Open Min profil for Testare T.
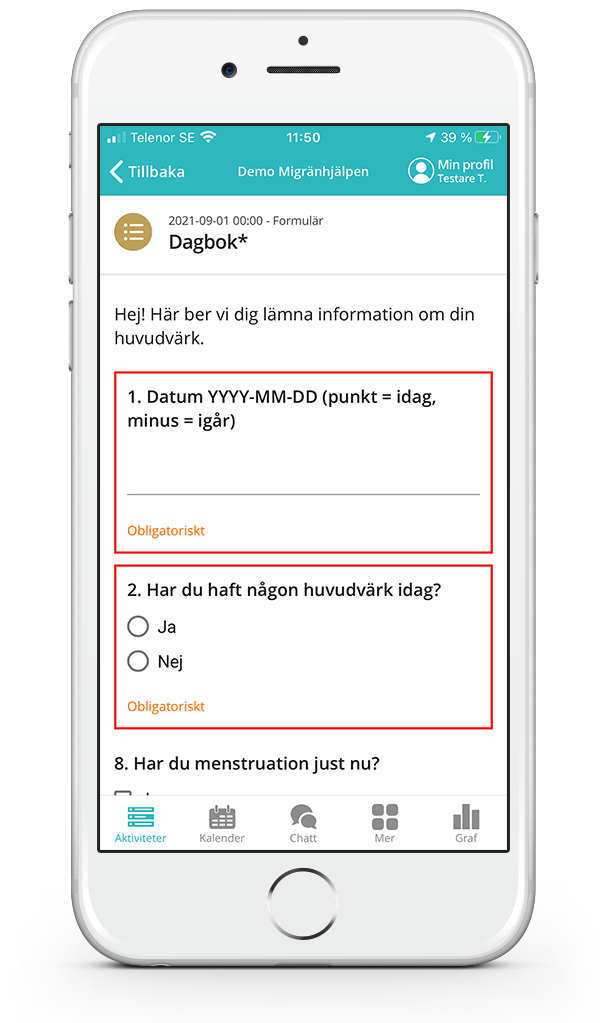This screenshot has height=1023, width=600. tap(451, 171)
